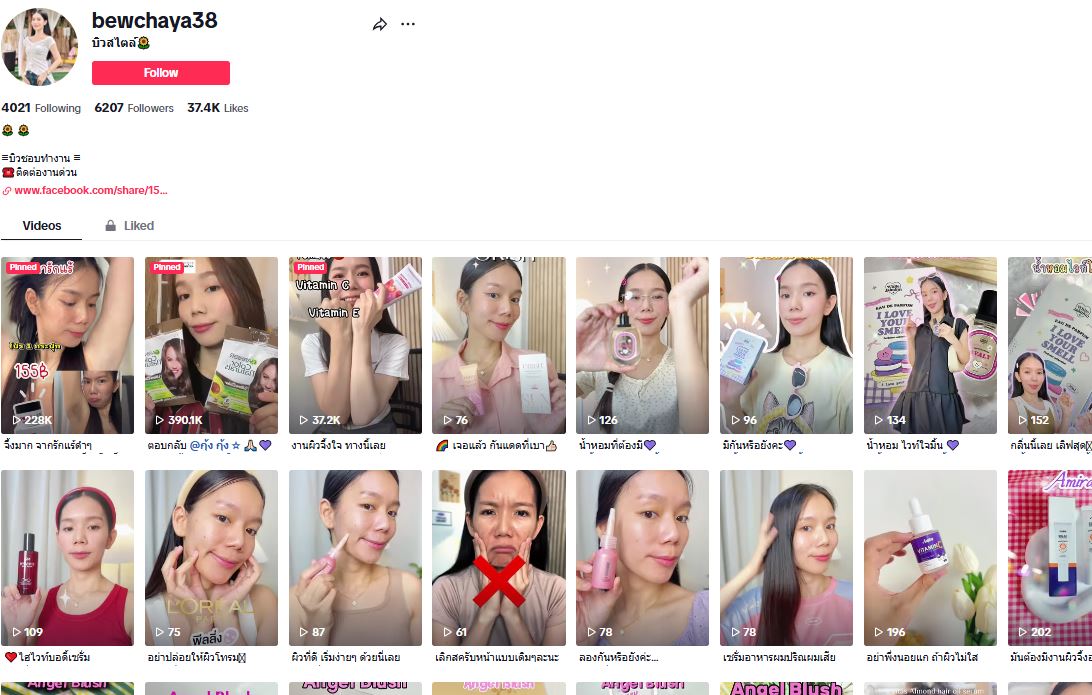Play the pinned video with 390.1K views
Viewport: 1092px width, 695px height.
211,345
